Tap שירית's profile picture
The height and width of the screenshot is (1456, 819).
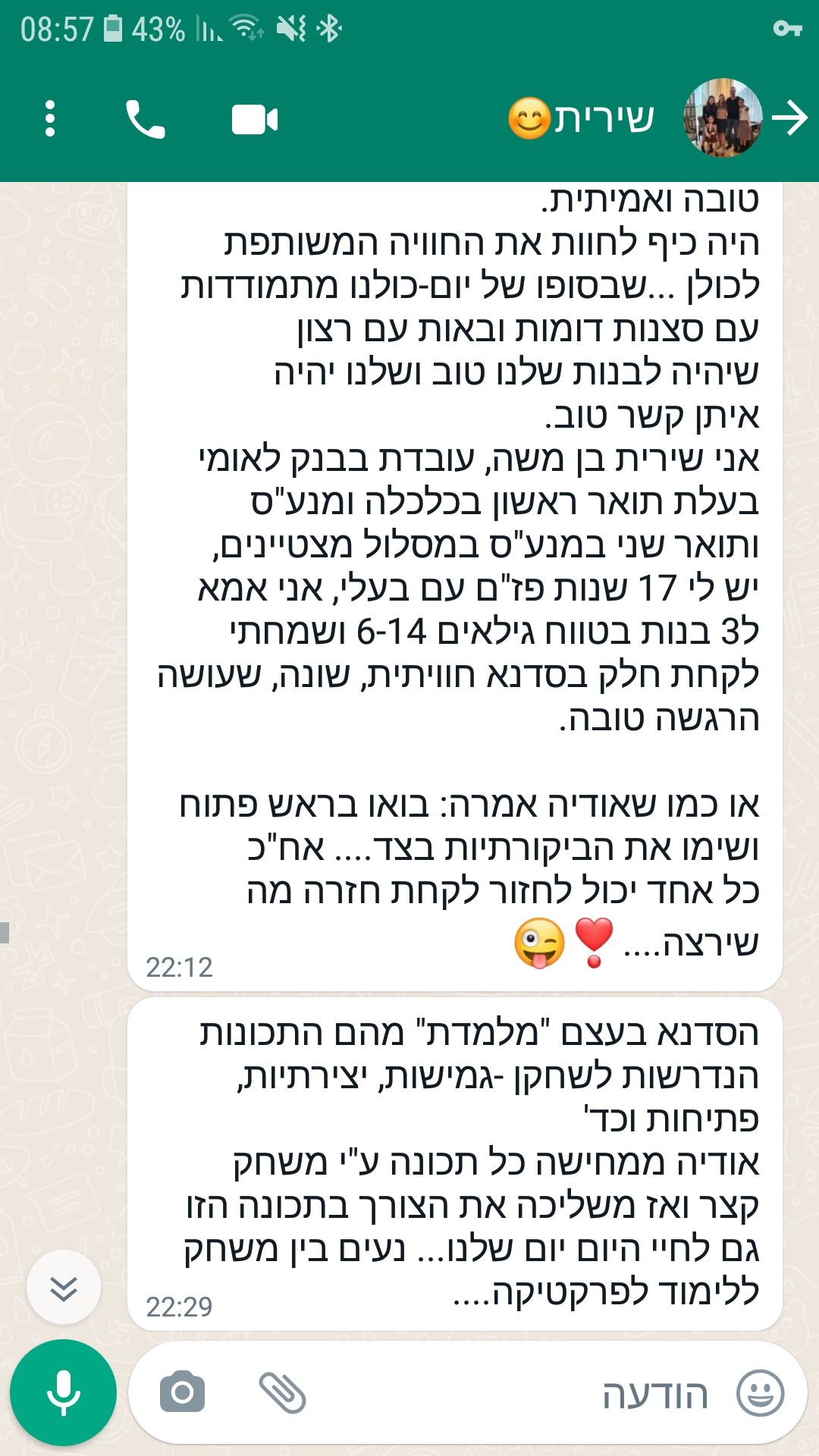723,118
